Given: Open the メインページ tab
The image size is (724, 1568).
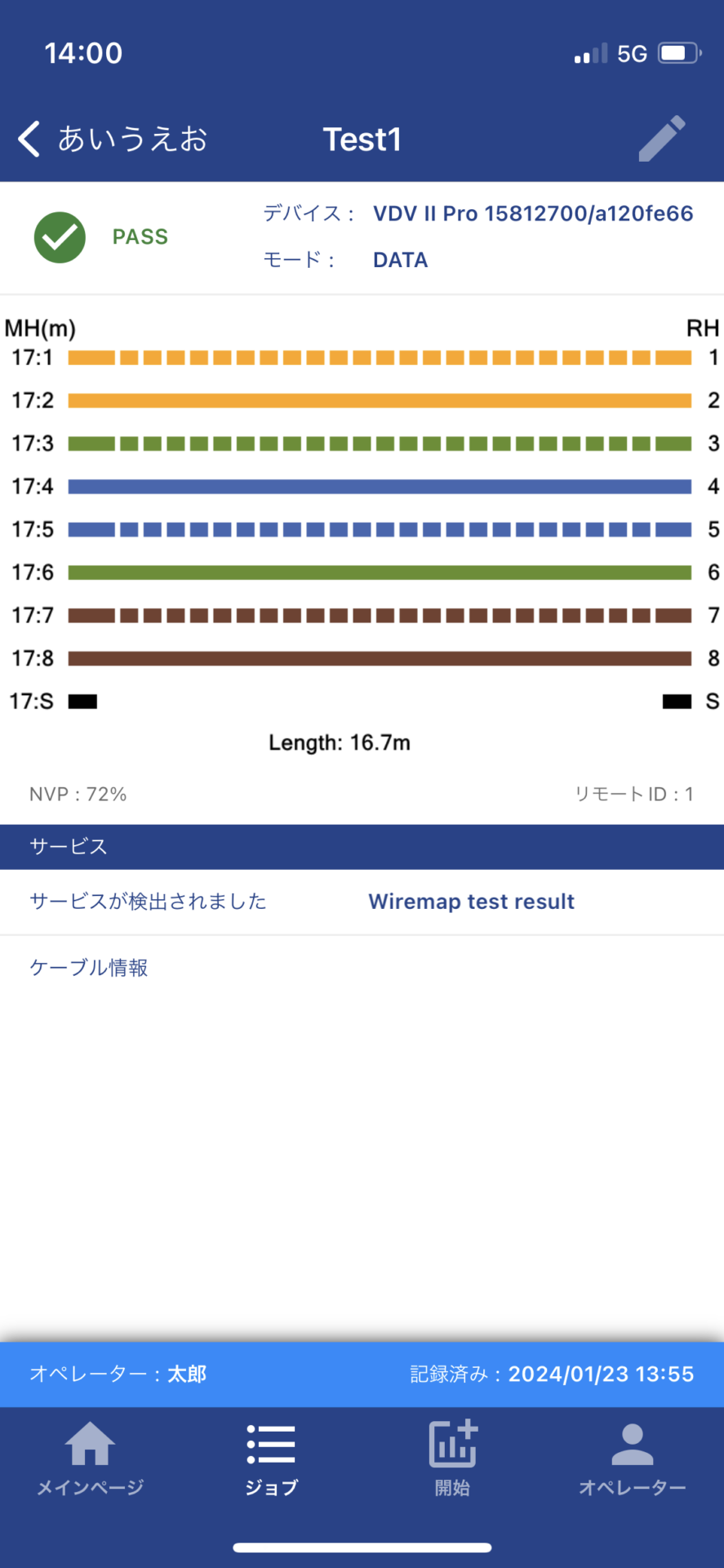Looking at the screenshot, I should pyautogui.click(x=90, y=1459).
